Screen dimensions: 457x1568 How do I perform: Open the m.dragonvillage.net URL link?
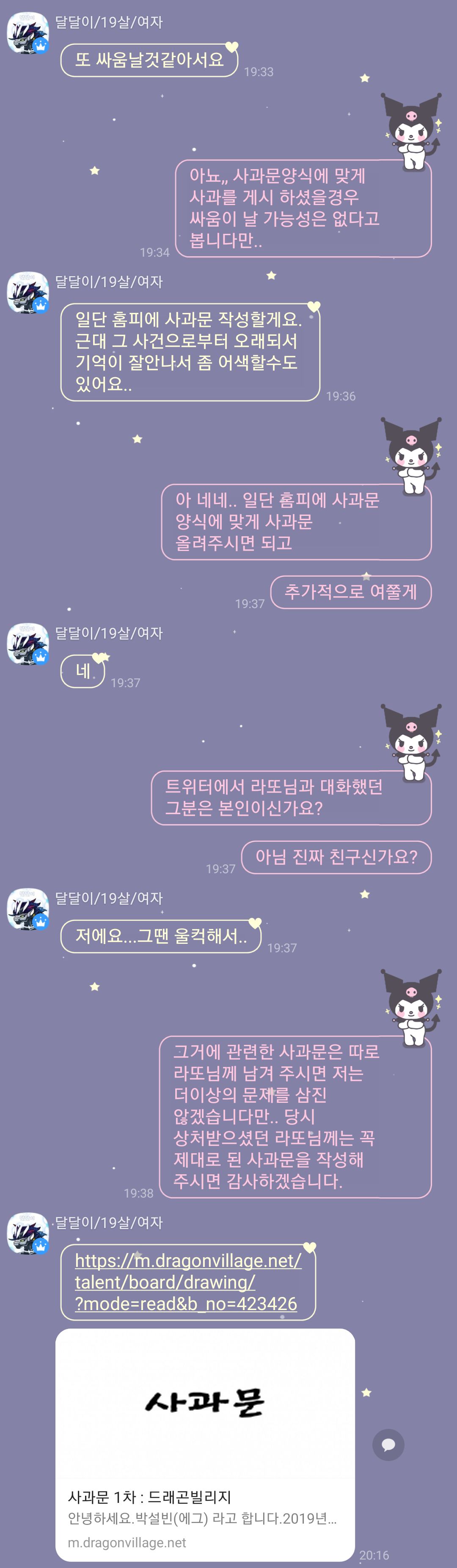187,1281
